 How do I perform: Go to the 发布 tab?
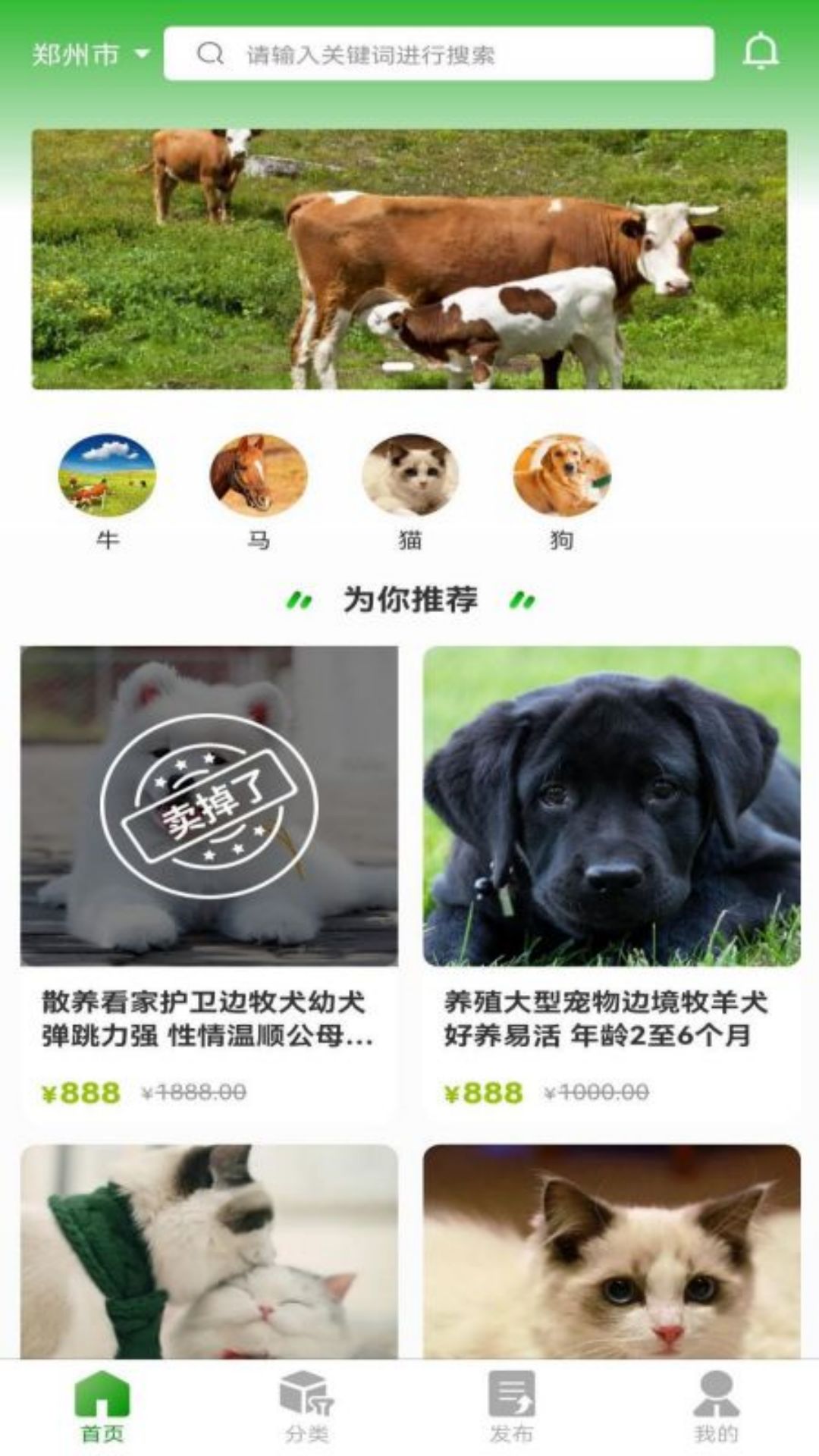tap(512, 1407)
